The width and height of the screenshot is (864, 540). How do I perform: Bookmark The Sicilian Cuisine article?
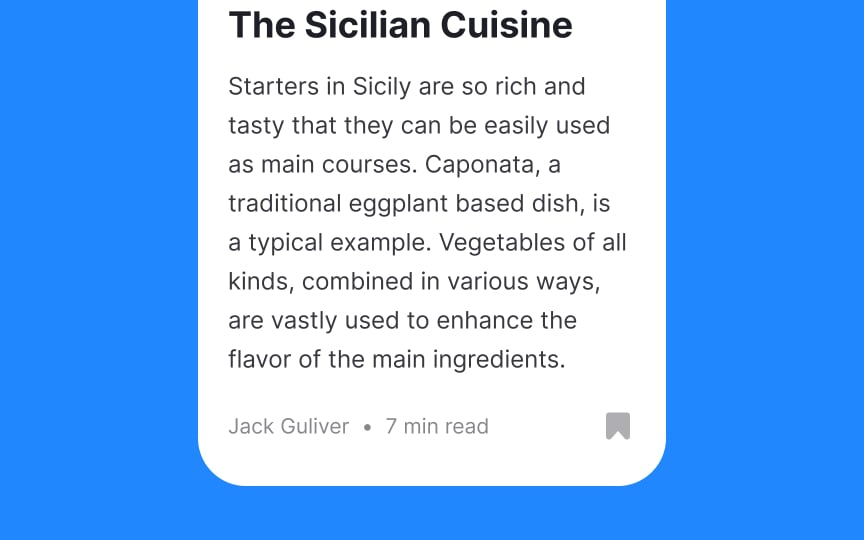[618, 426]
